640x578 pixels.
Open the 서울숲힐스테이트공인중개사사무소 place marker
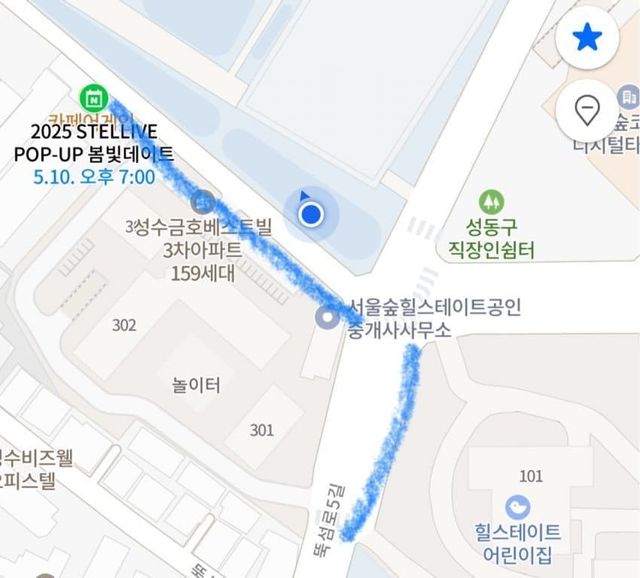pos(326,318)
